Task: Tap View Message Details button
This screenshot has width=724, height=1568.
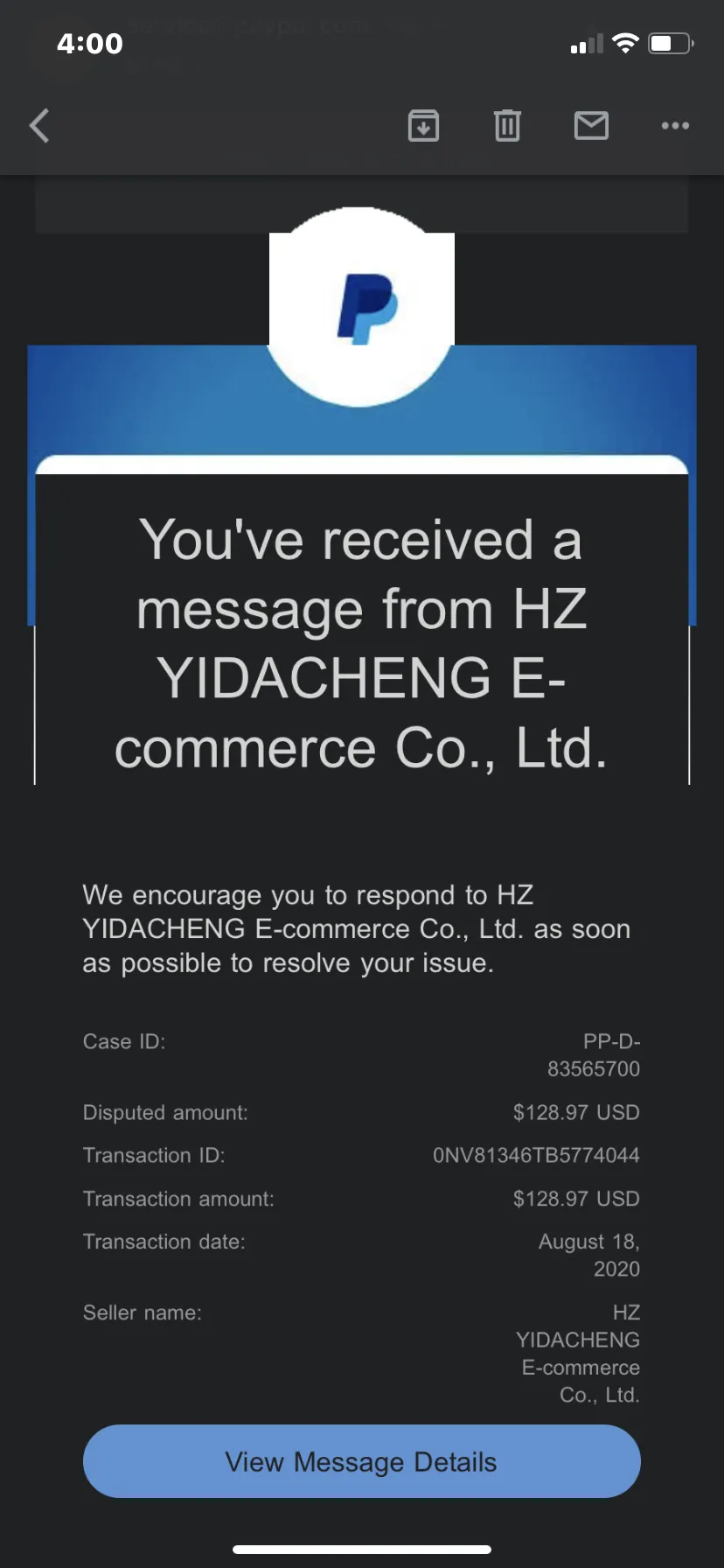Action: 362,1461
